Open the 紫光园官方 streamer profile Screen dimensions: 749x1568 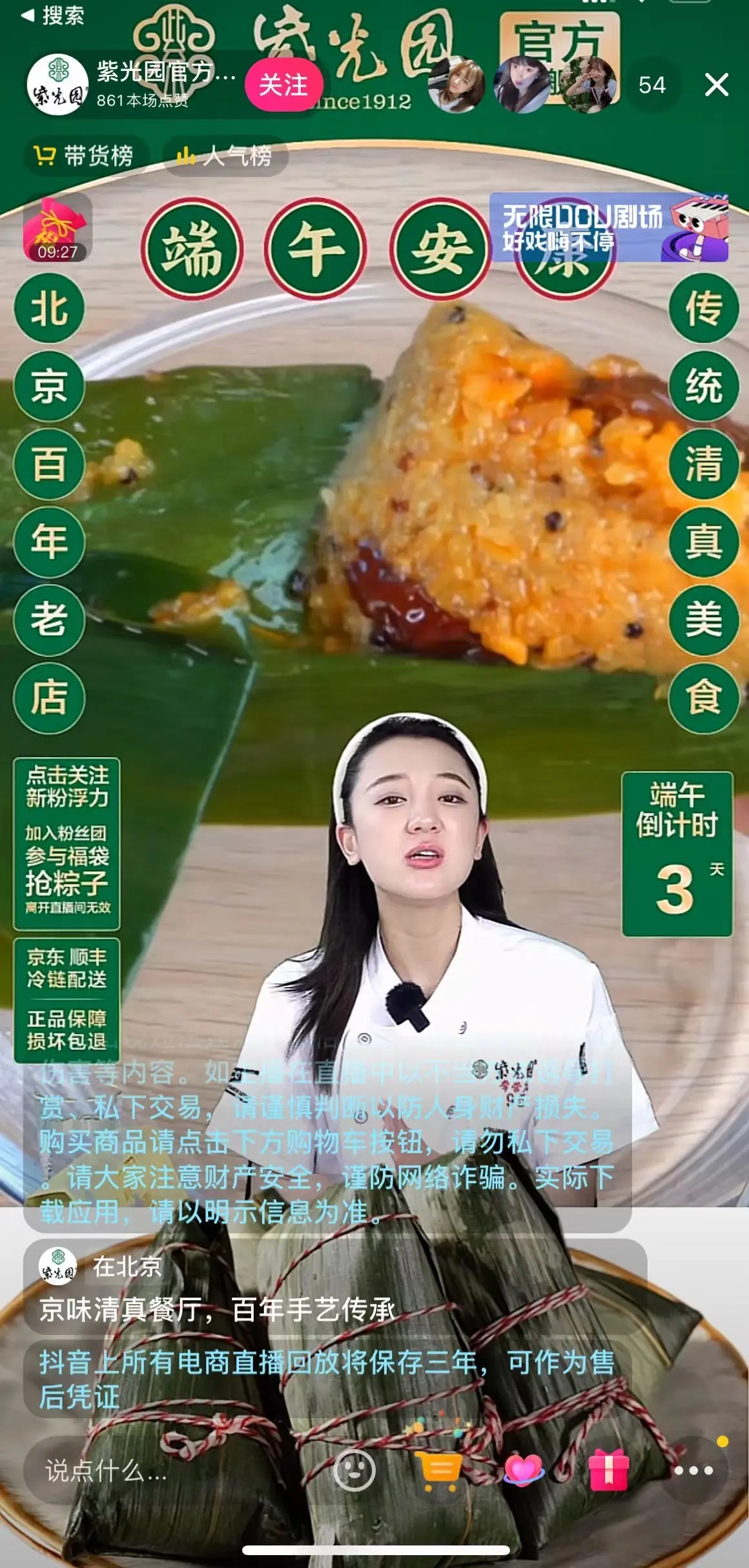(x=58, y=85)
